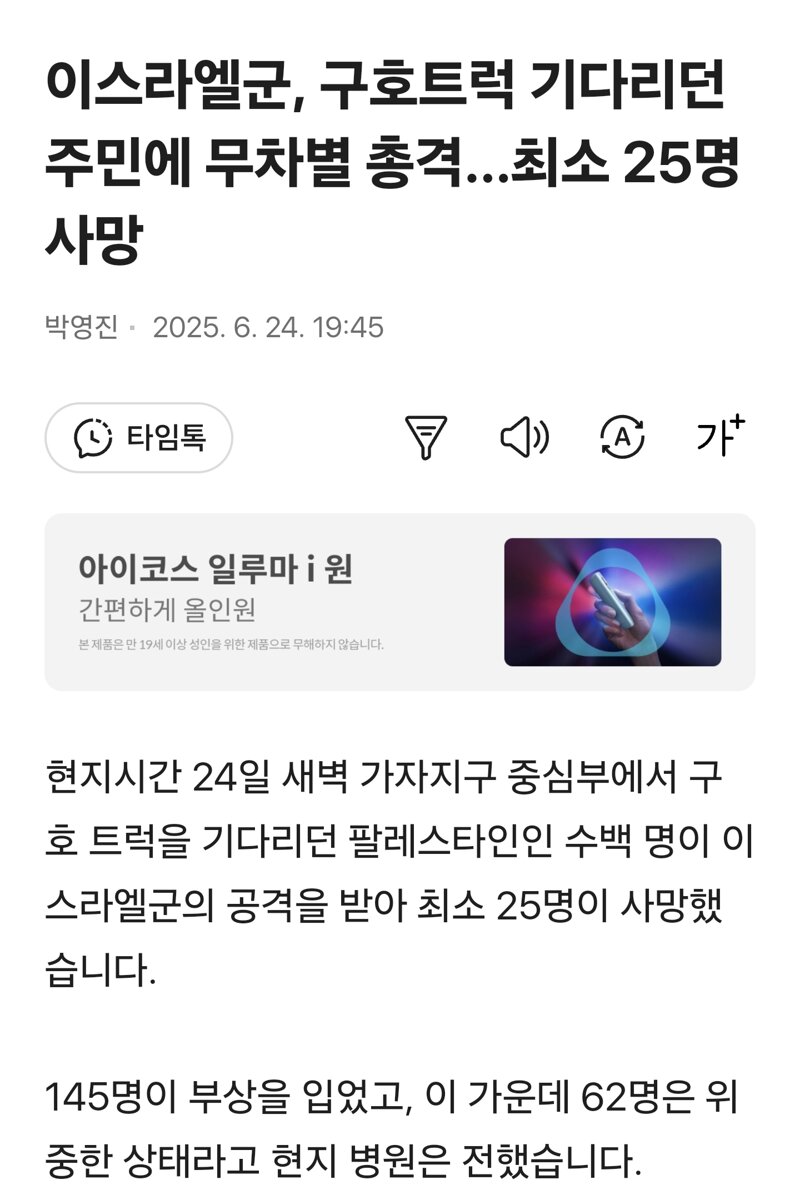The image size is (800, 1200).
Task: Listen to the article with speaker icon
Action: [x=524, y=438]
